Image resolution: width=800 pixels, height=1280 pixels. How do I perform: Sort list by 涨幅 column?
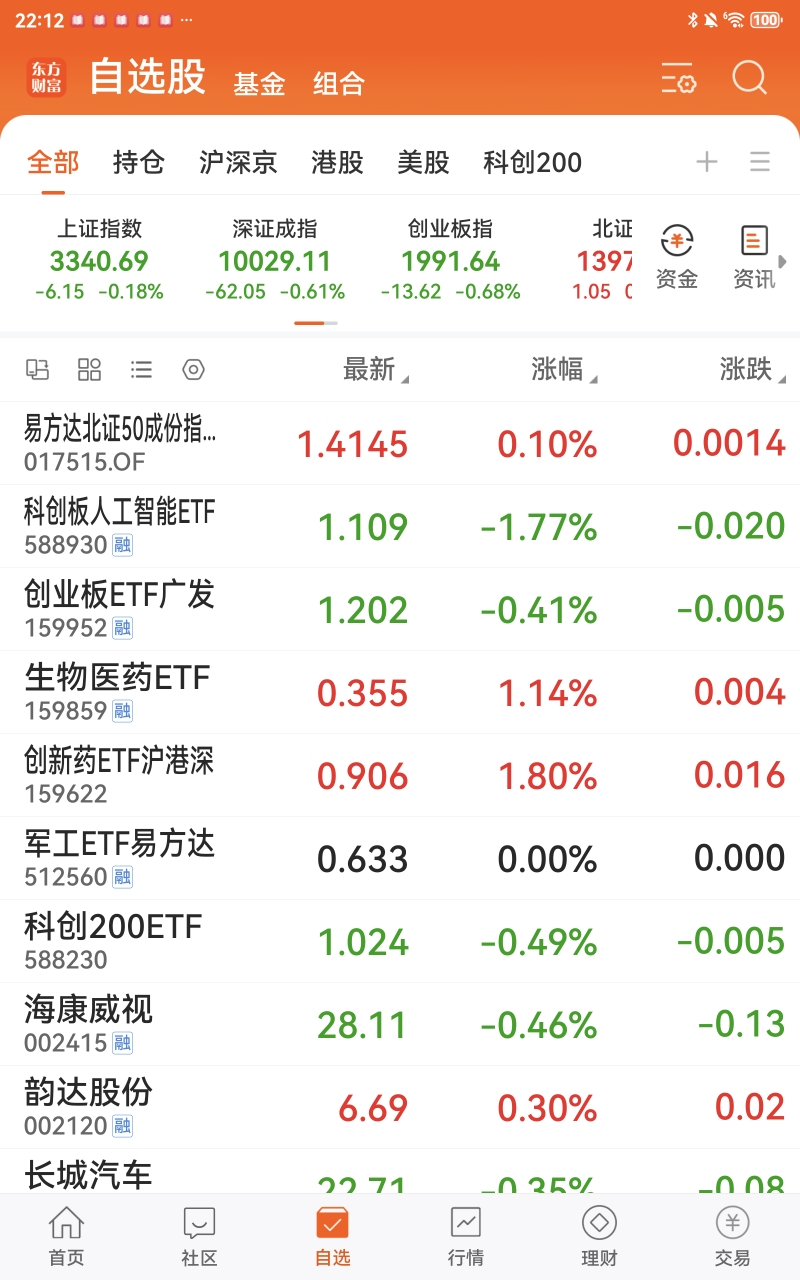click(x=564, y=370)
